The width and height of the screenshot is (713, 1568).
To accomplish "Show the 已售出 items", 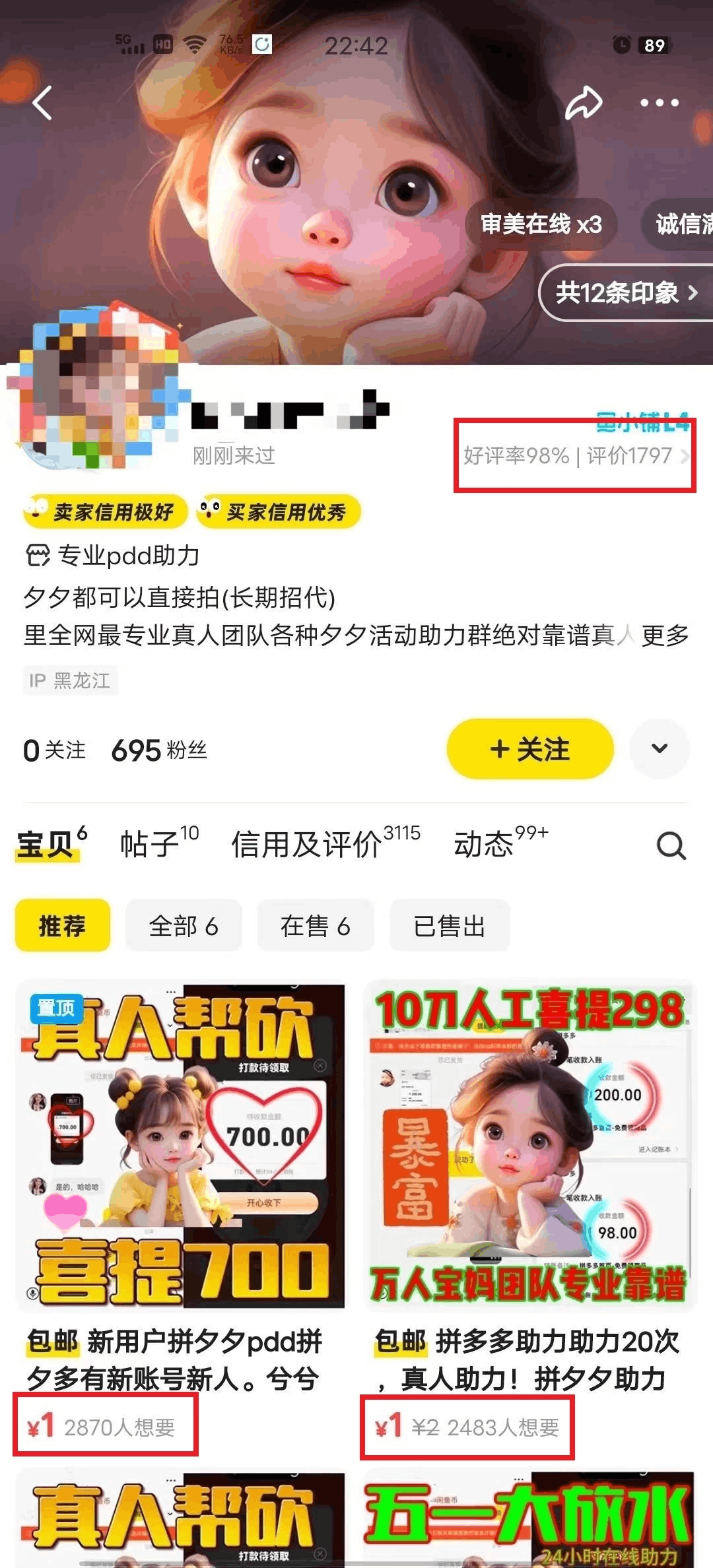I will [x=449, y=926].
